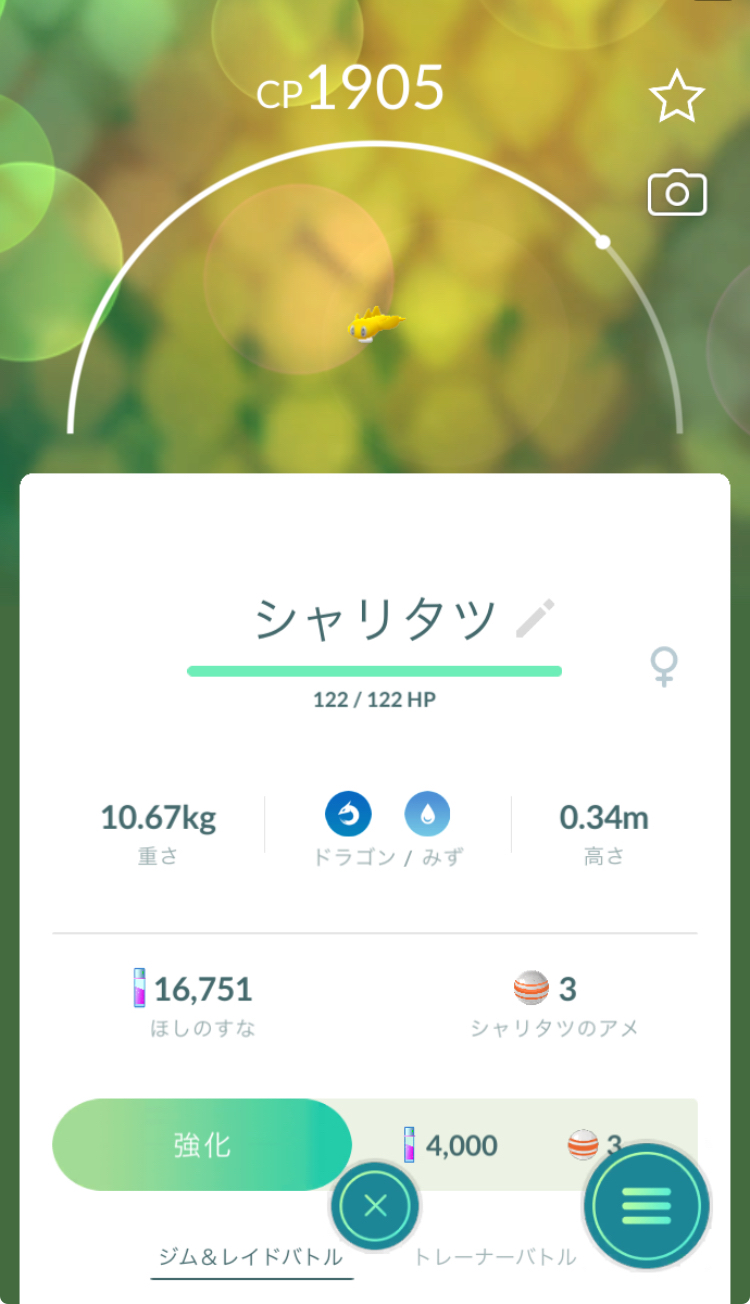This screenshot has width=750, height=1304.
Task: Power up with the 強化 button
Action: point(202,1145)
